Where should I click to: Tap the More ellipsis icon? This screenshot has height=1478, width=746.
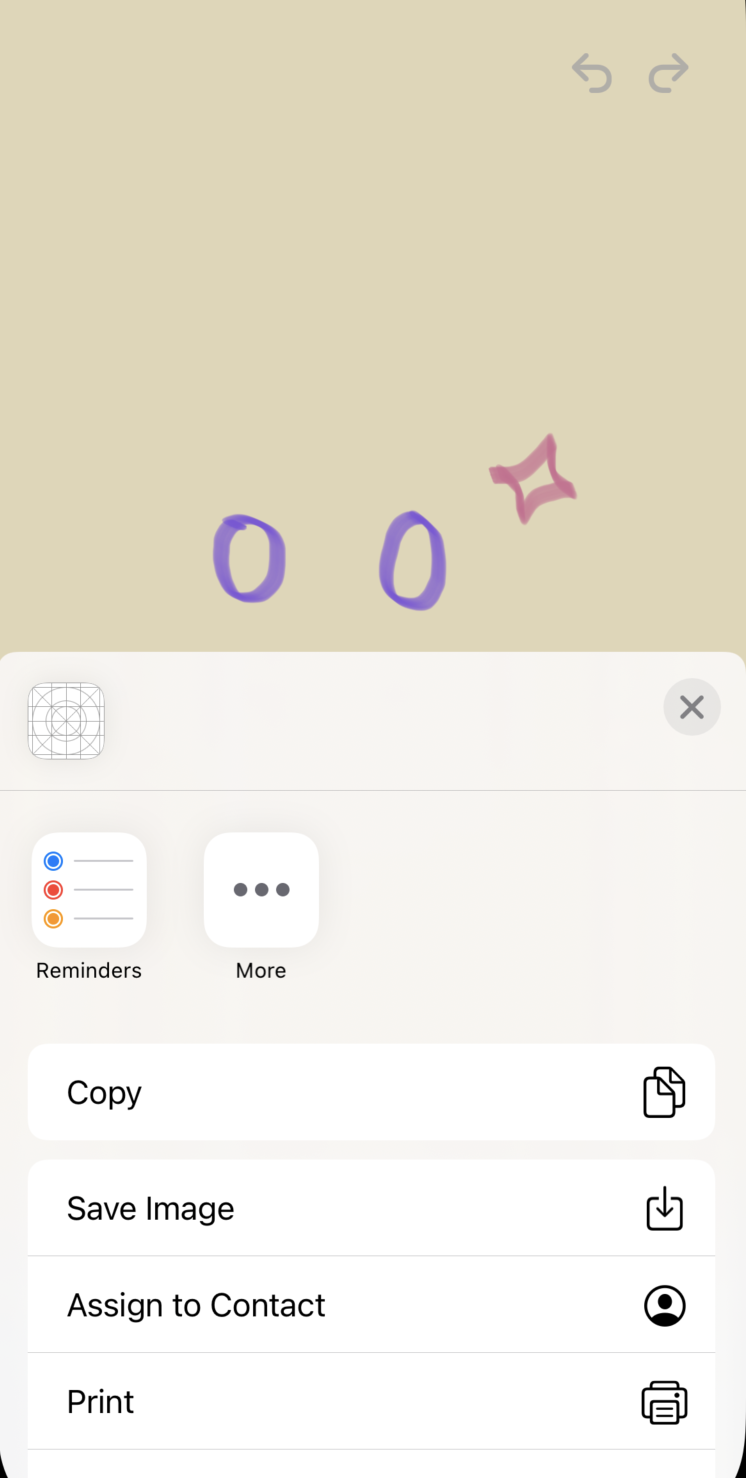261,890
